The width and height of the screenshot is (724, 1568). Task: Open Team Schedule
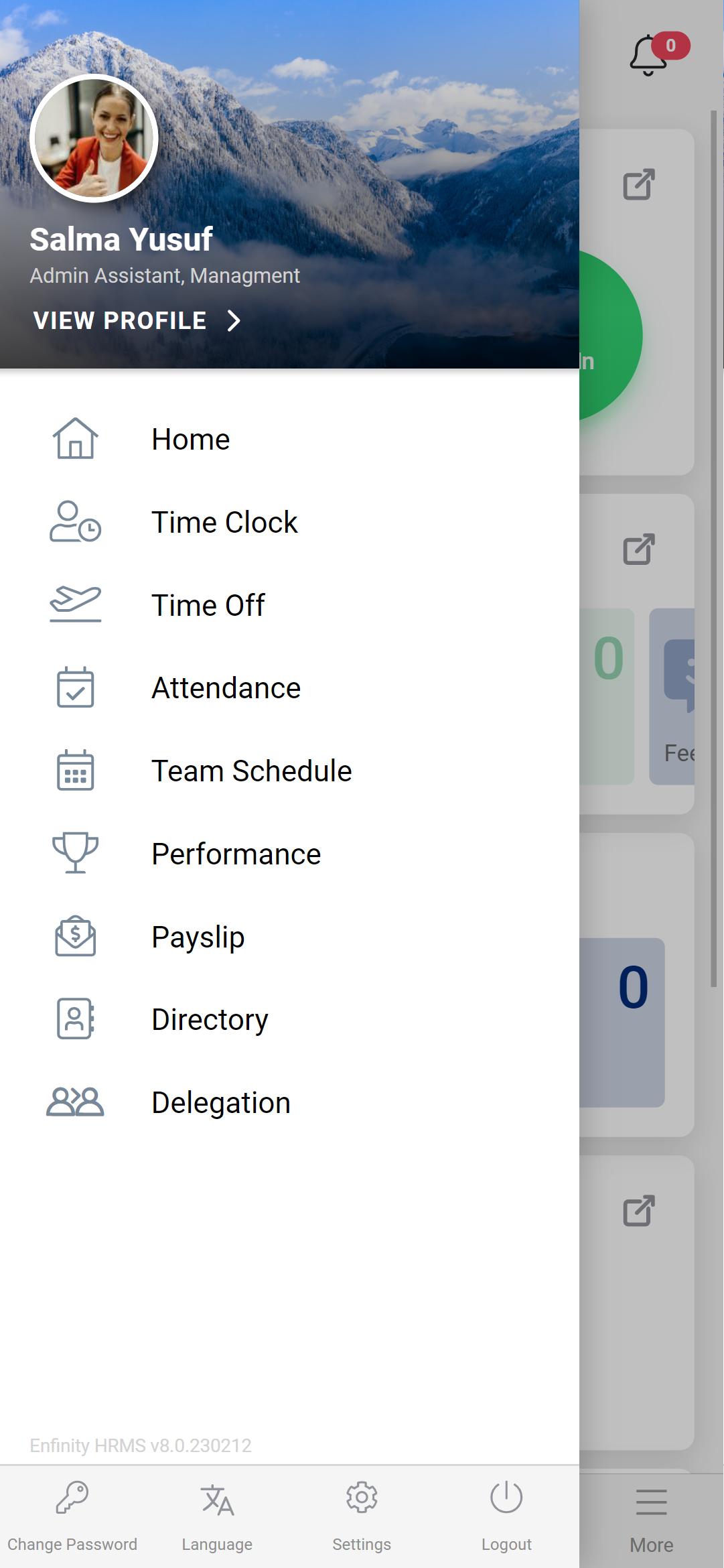(x=251, y=771)
